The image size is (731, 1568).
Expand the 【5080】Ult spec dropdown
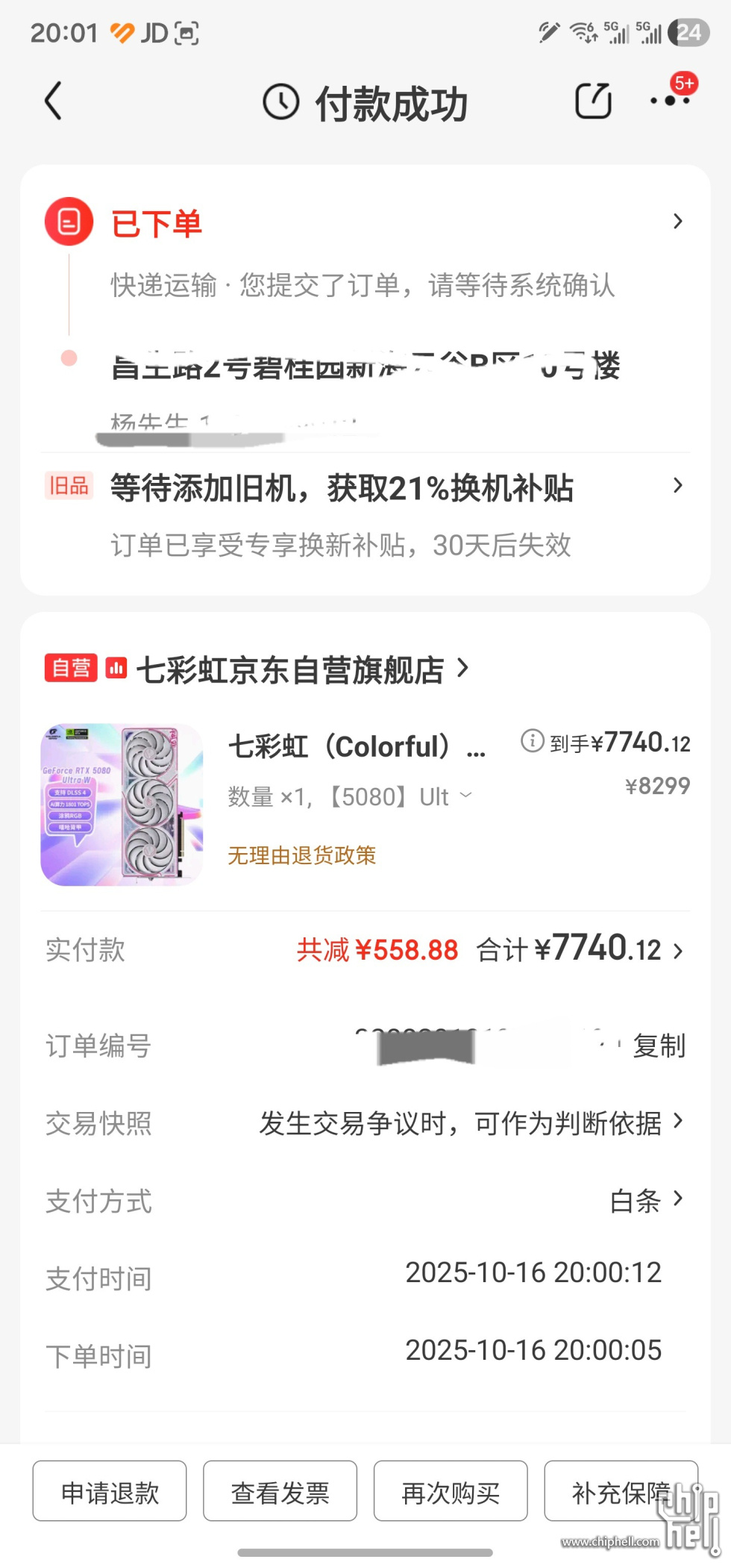(x=465, y=796)
